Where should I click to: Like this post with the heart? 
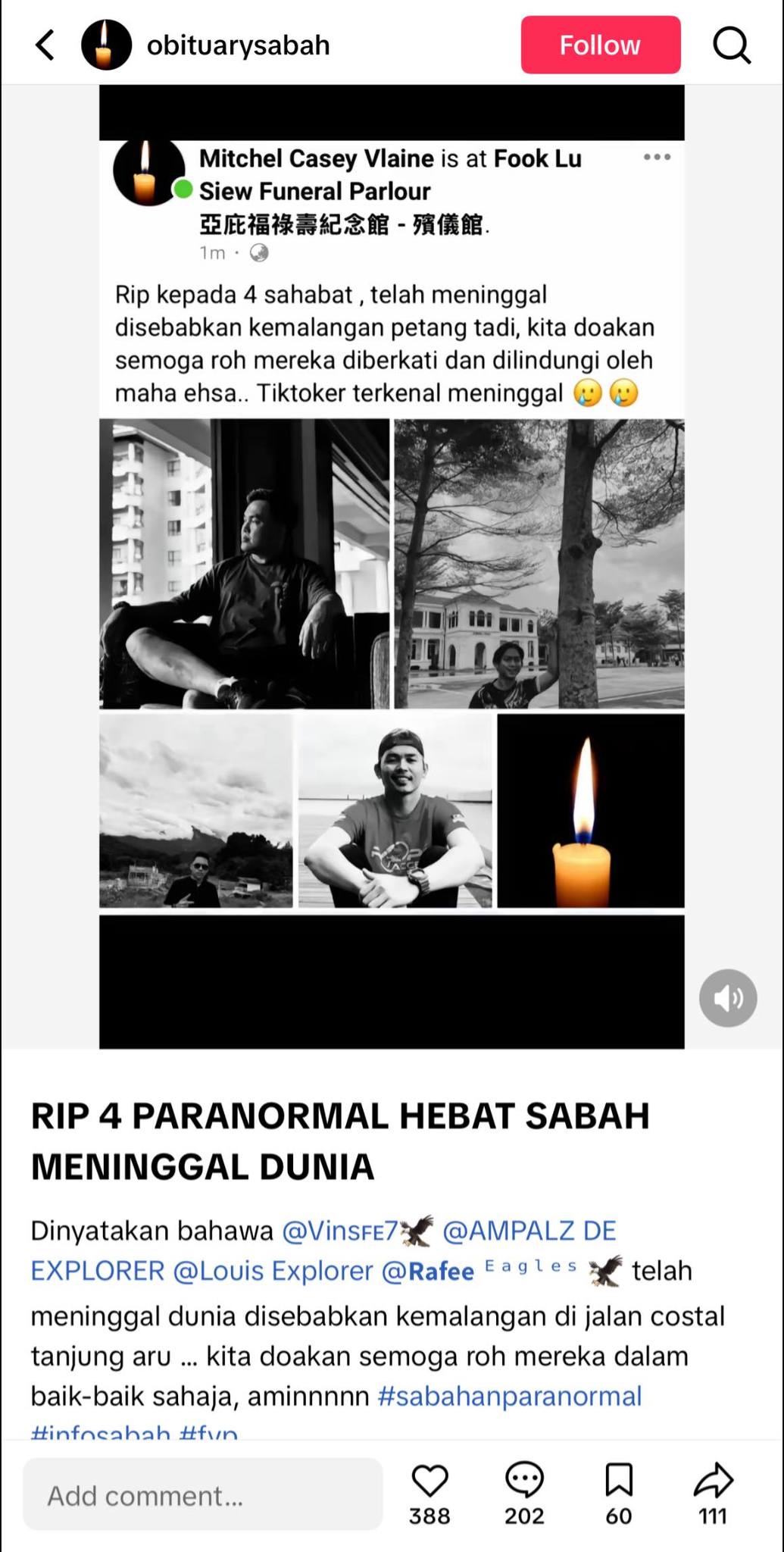pos(429,1482)
